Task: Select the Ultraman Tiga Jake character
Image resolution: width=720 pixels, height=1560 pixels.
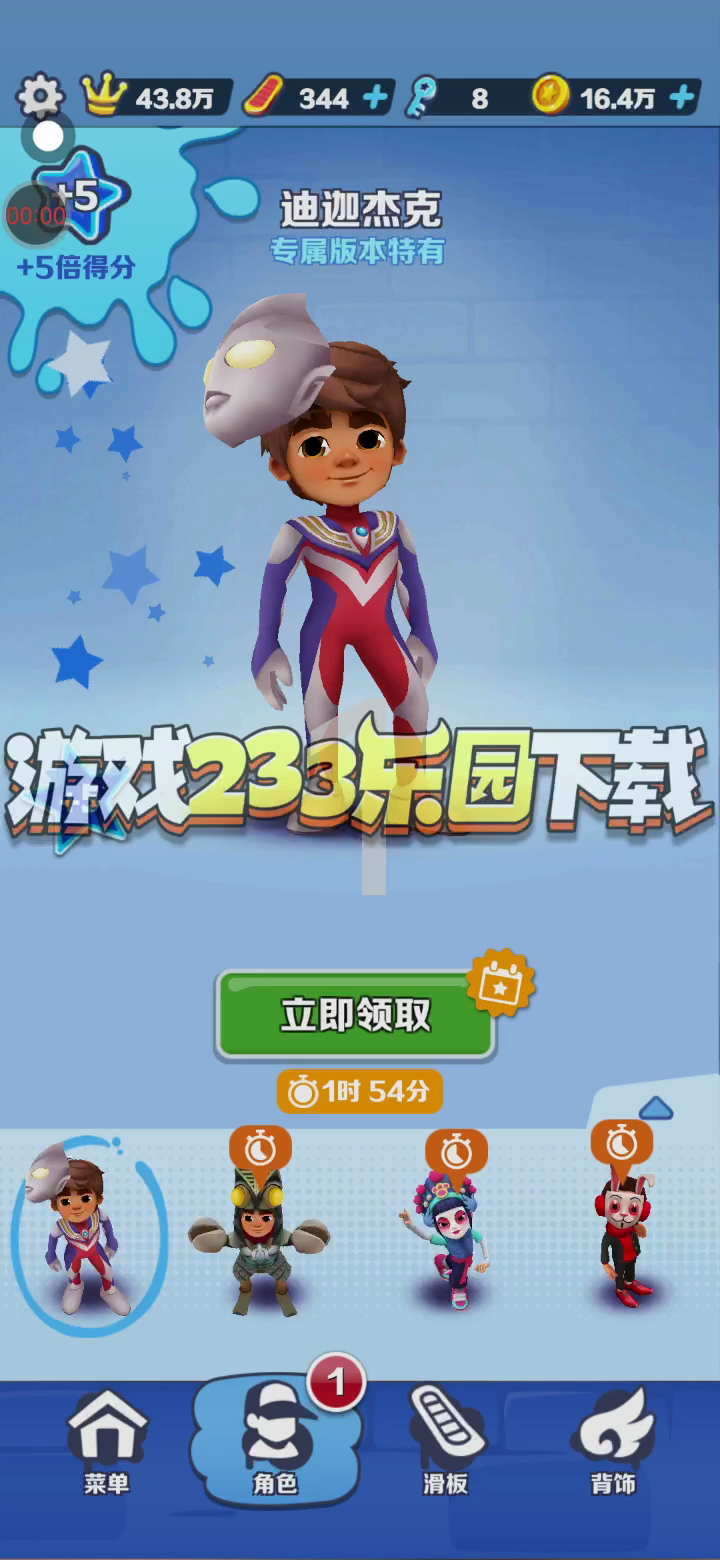Action: [x=88, y=1236]
